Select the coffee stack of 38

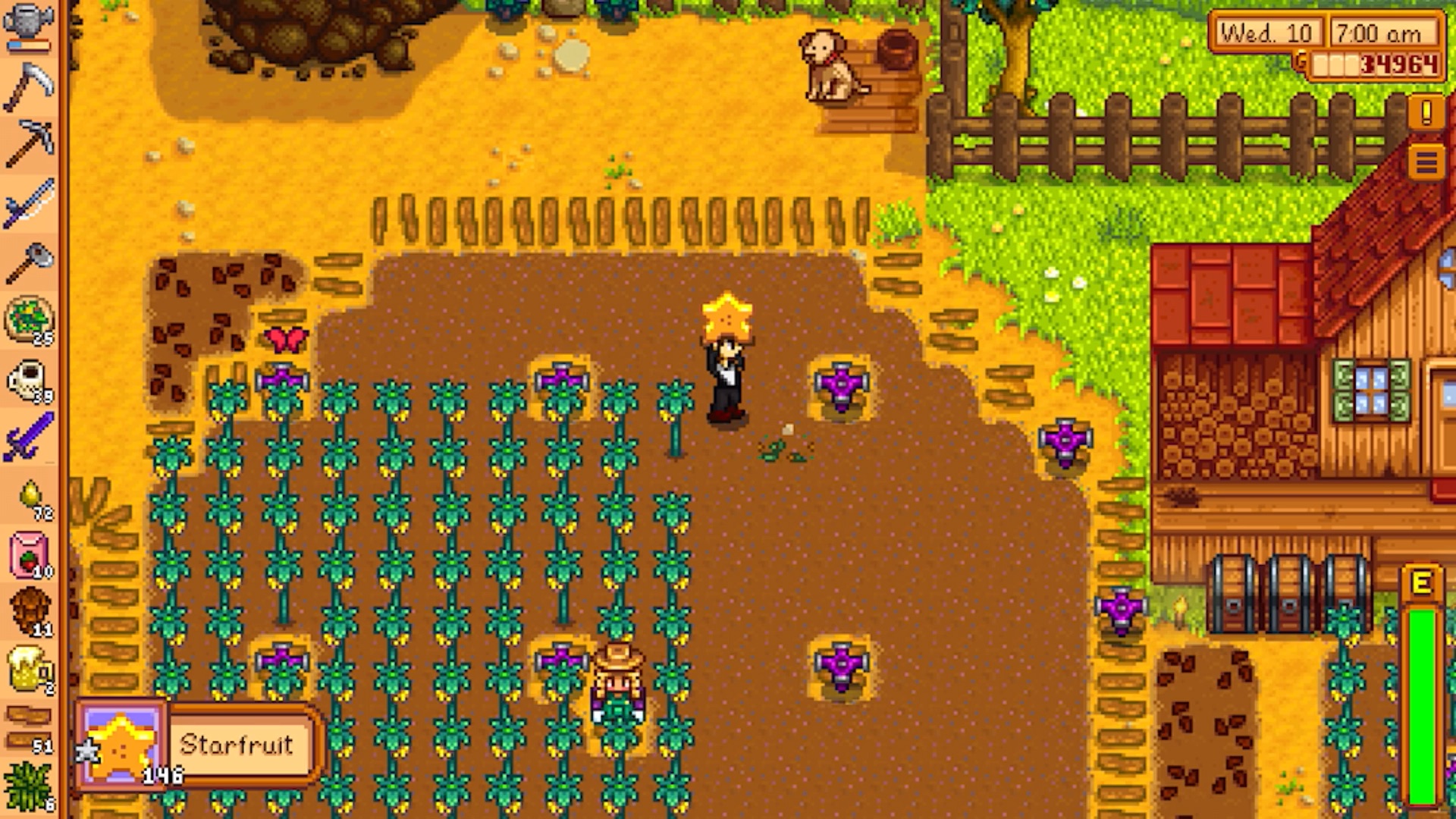(29, 379)
